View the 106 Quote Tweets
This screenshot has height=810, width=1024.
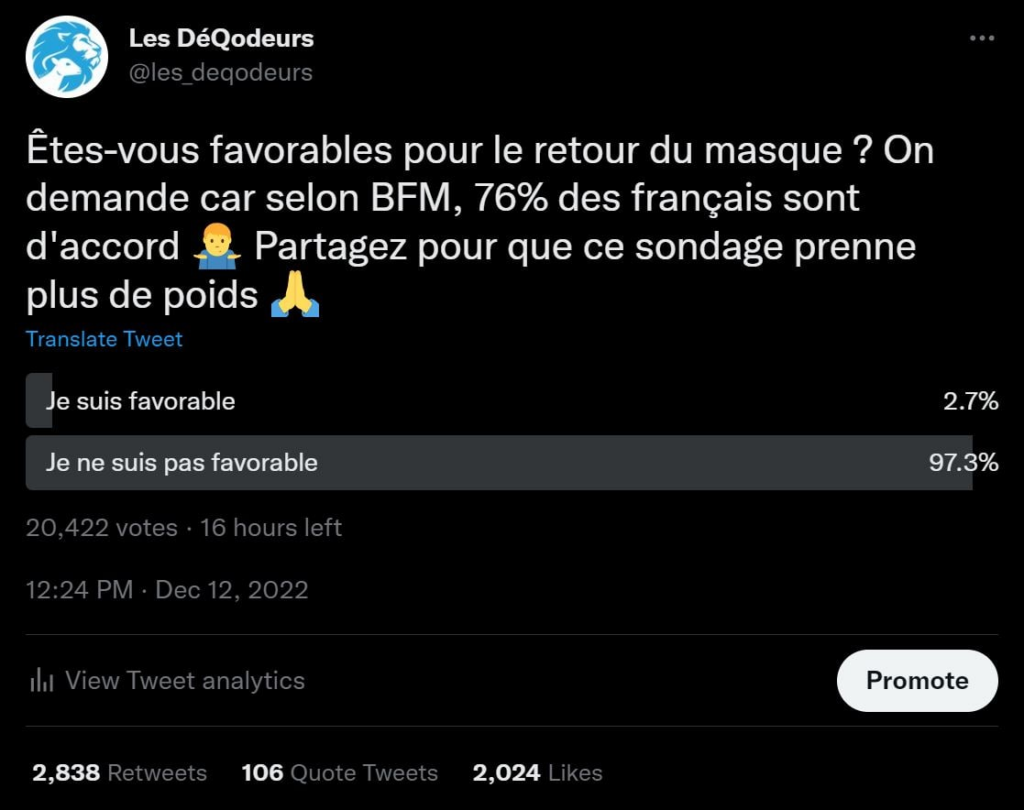coord(339,773)
